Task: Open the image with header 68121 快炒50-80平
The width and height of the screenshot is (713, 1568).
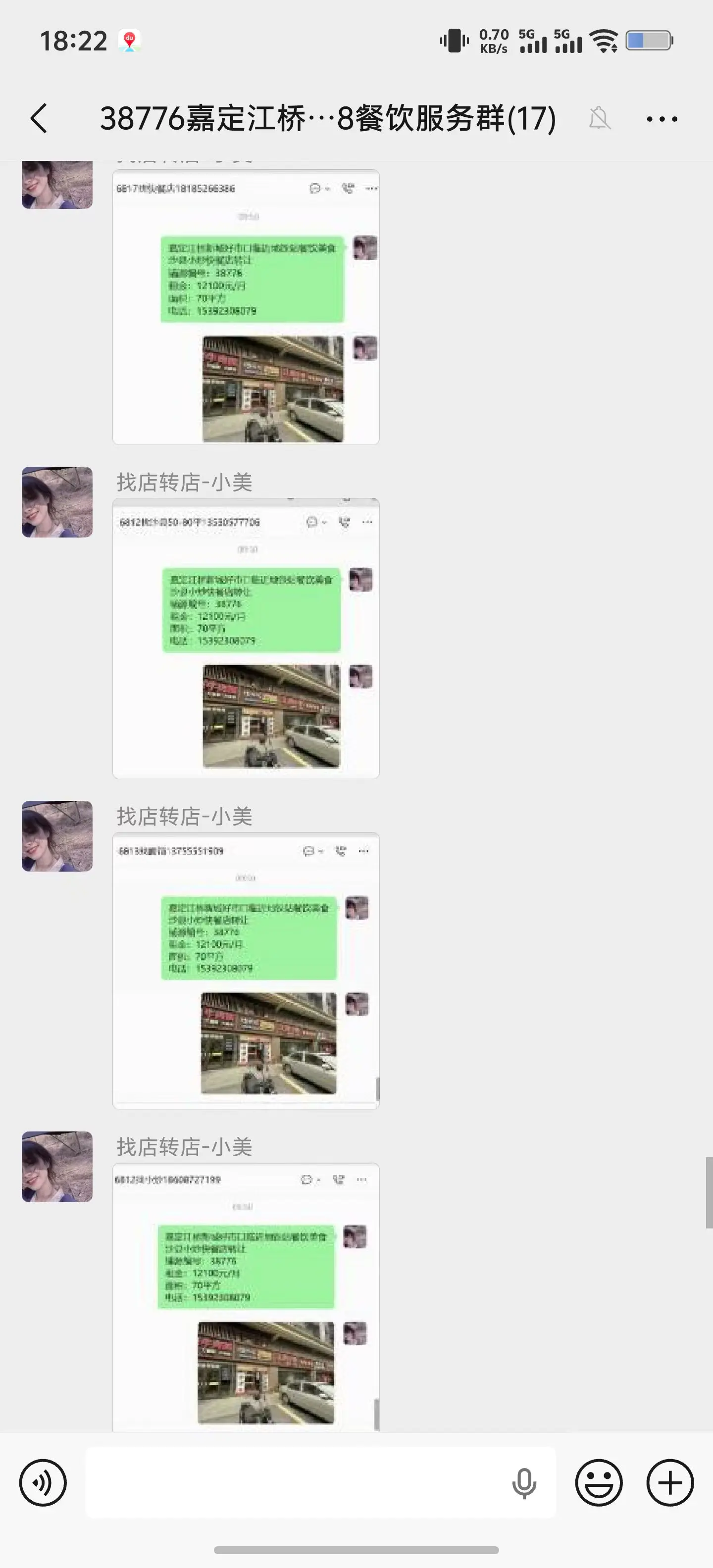Action: tap(246, 638)
